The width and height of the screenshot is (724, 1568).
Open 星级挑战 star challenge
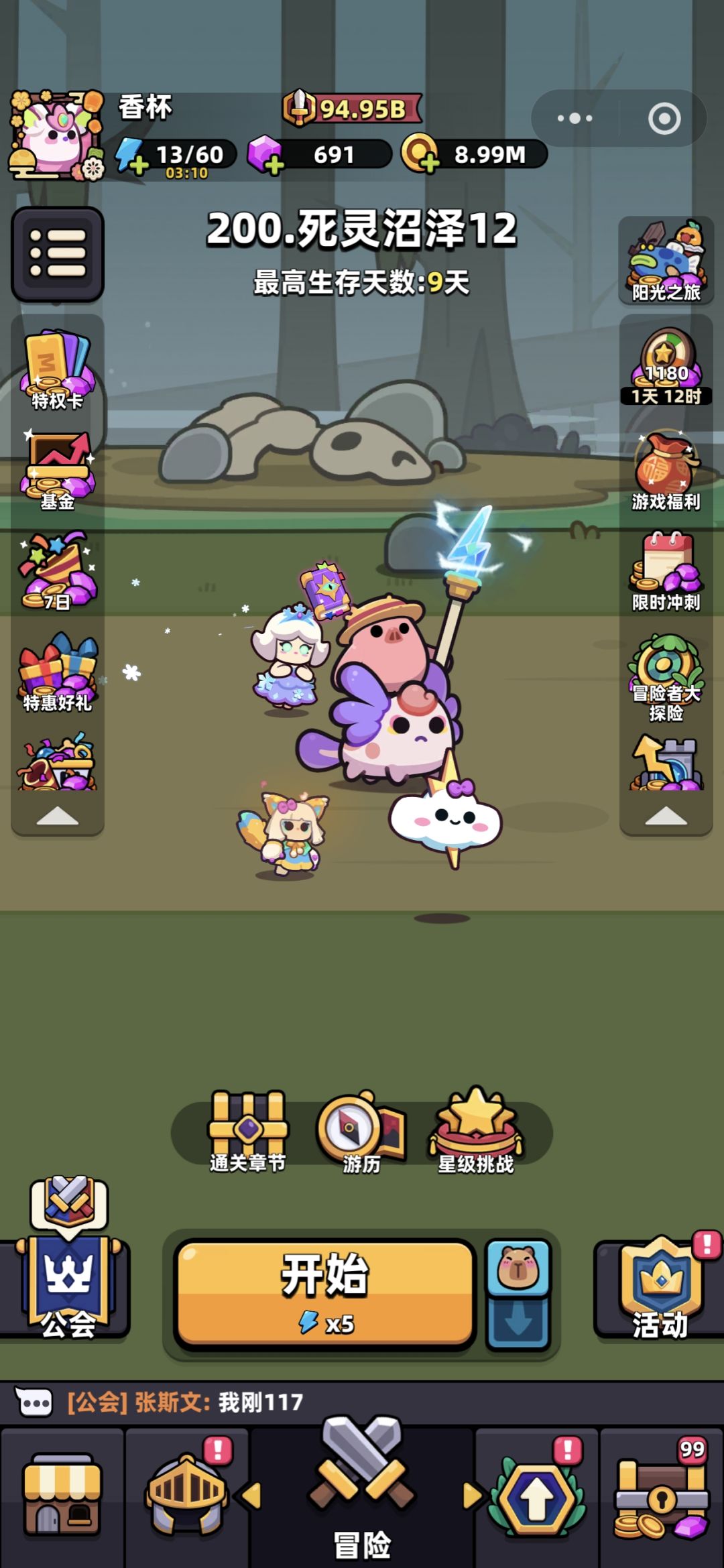point(475,1132)
